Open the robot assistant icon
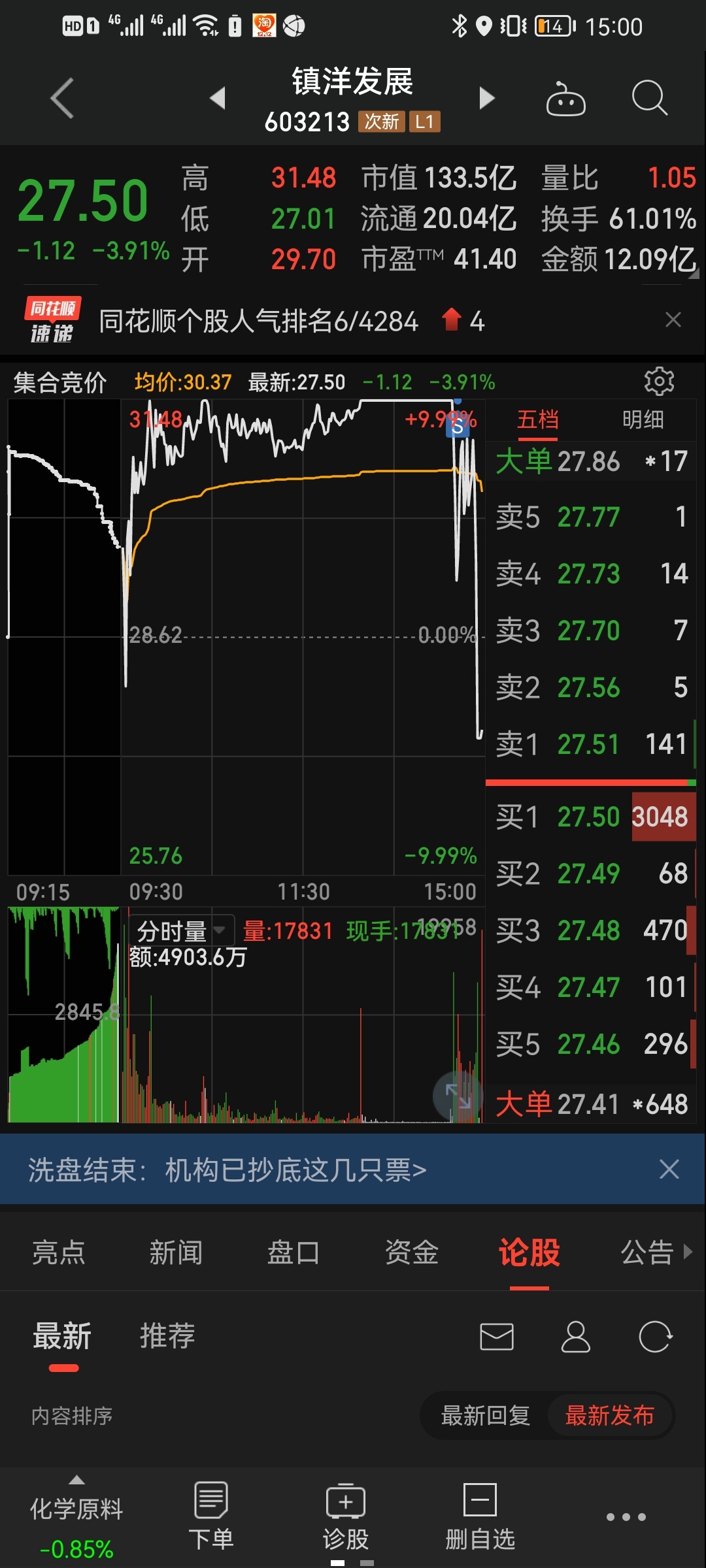 [565, 99]
